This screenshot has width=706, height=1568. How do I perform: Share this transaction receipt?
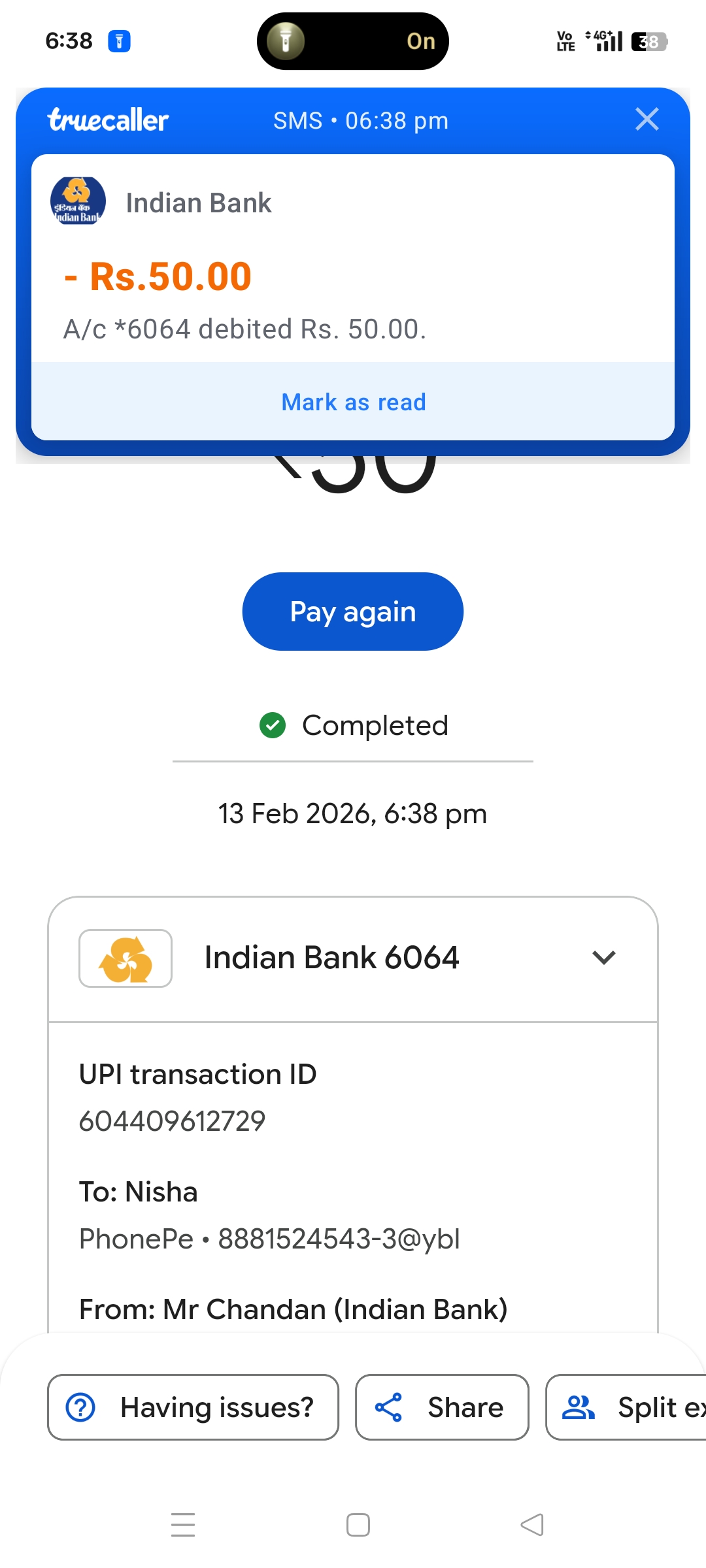click(442, 1407)
